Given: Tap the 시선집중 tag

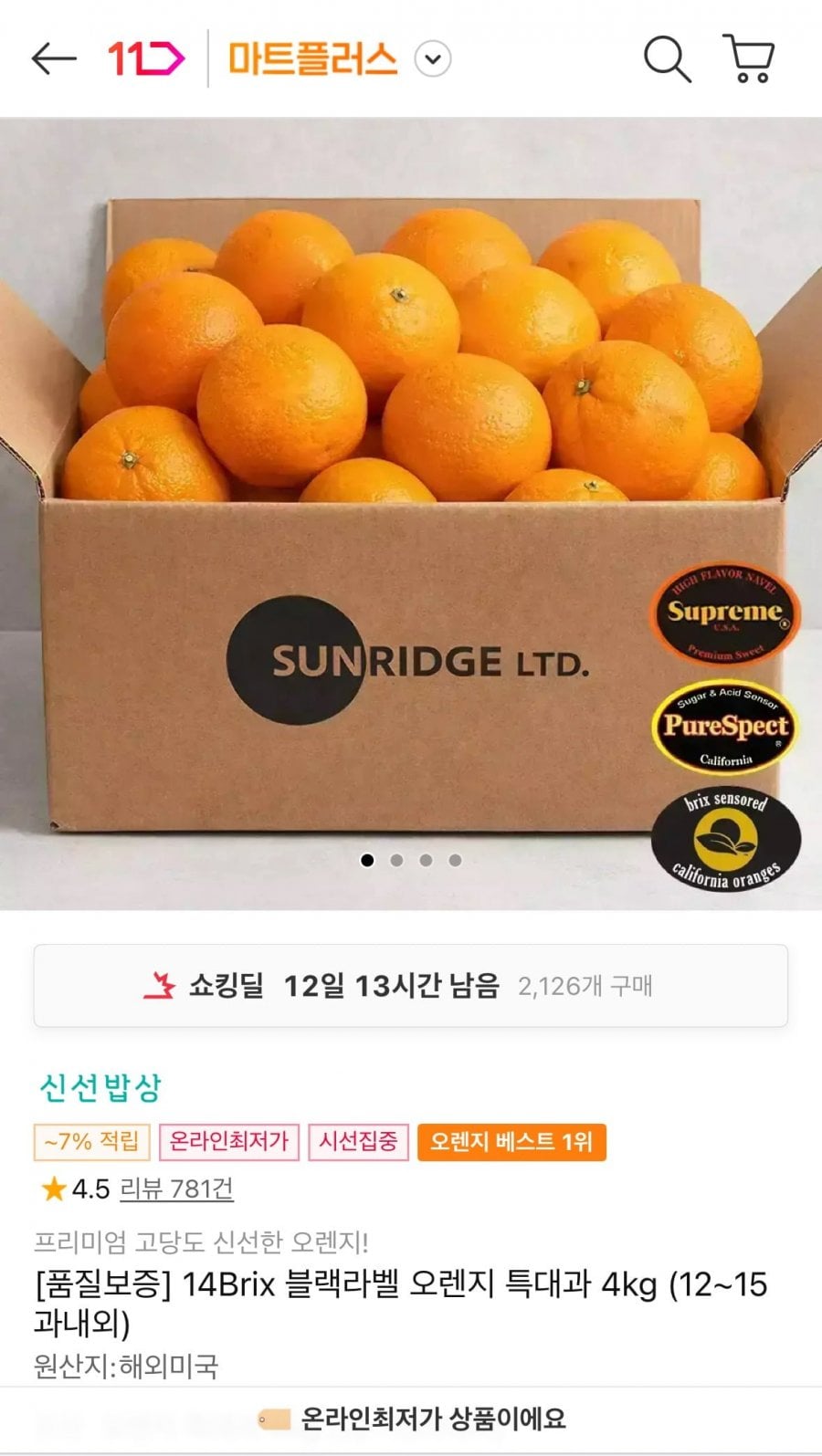Looking at the screenshot, I should pyautogui.click(x=358, y=1141).
